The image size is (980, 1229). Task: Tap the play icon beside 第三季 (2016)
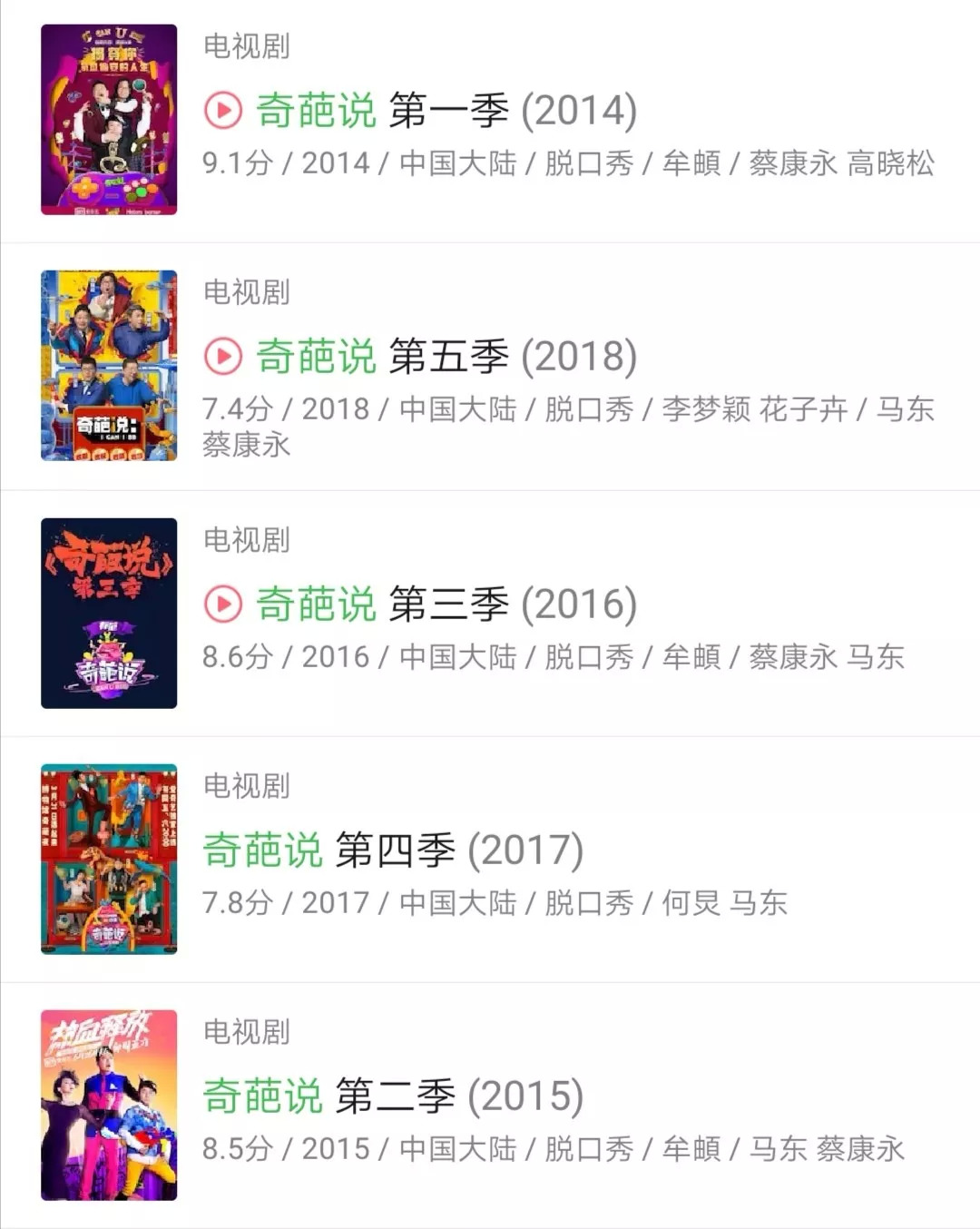(223, 605)
